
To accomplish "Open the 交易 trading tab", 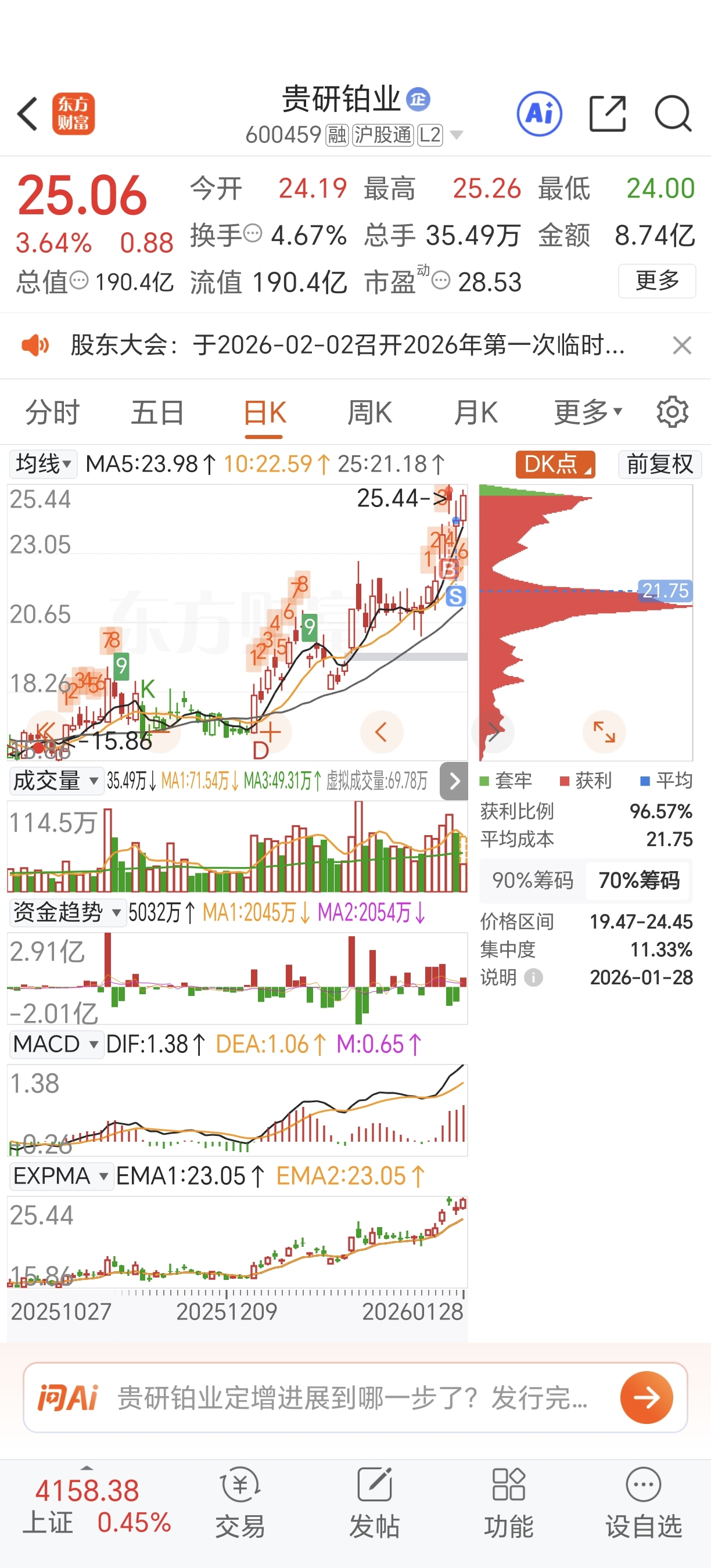I will tap(240, 1502).
